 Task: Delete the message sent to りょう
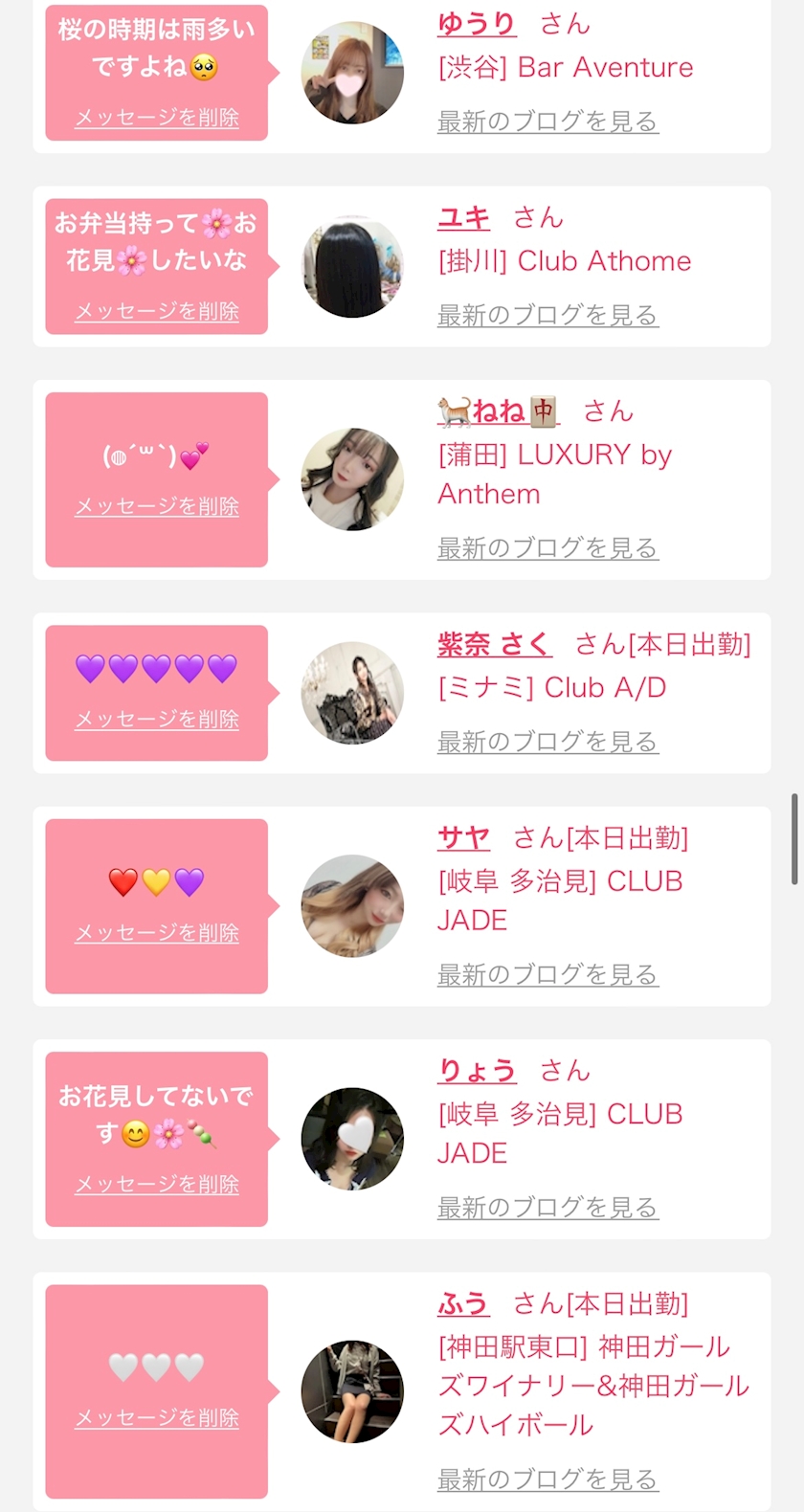(x=157, y=1184)
